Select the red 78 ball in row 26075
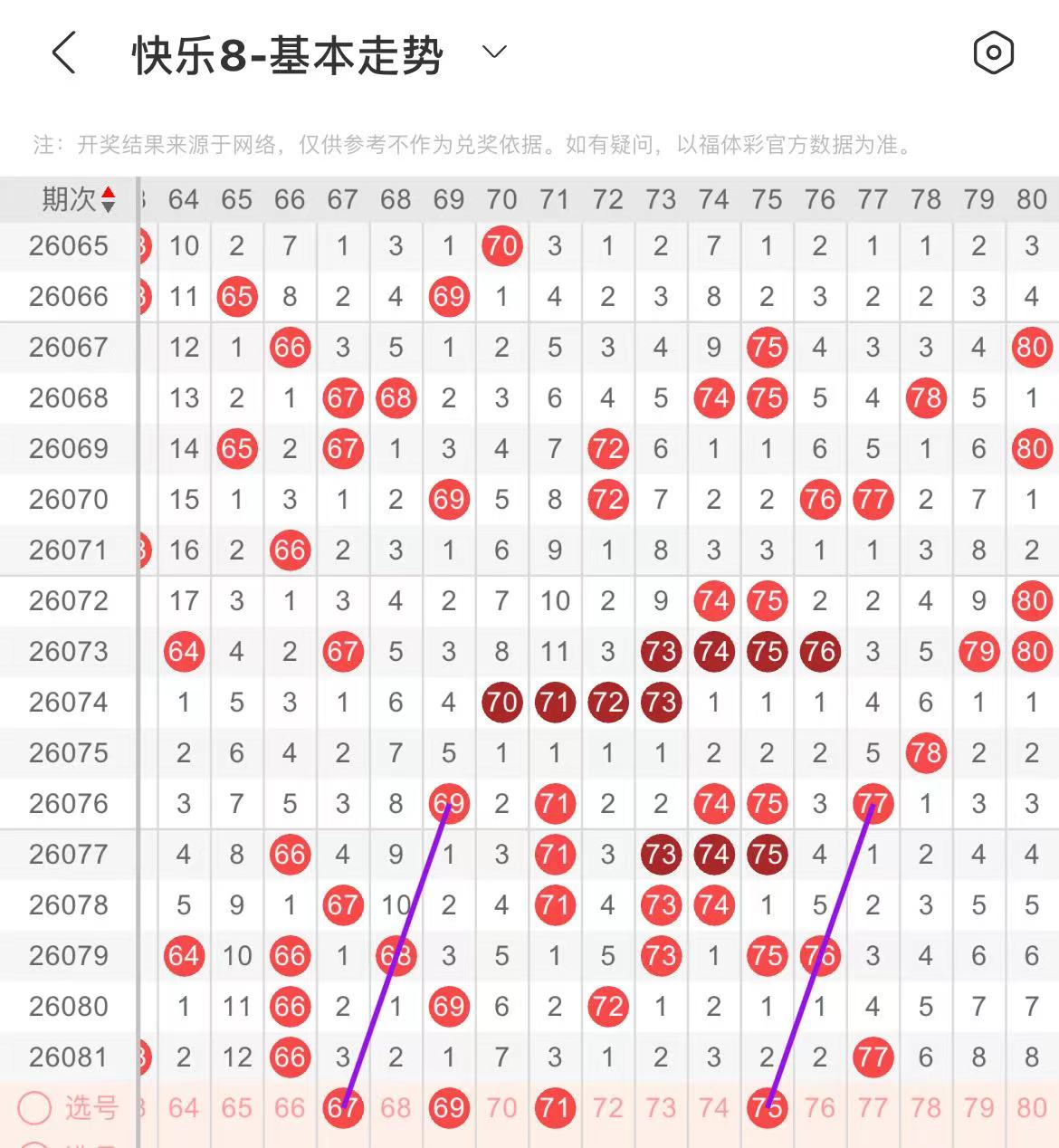The image size is (1059, 1148). click(x=926, y=752)
